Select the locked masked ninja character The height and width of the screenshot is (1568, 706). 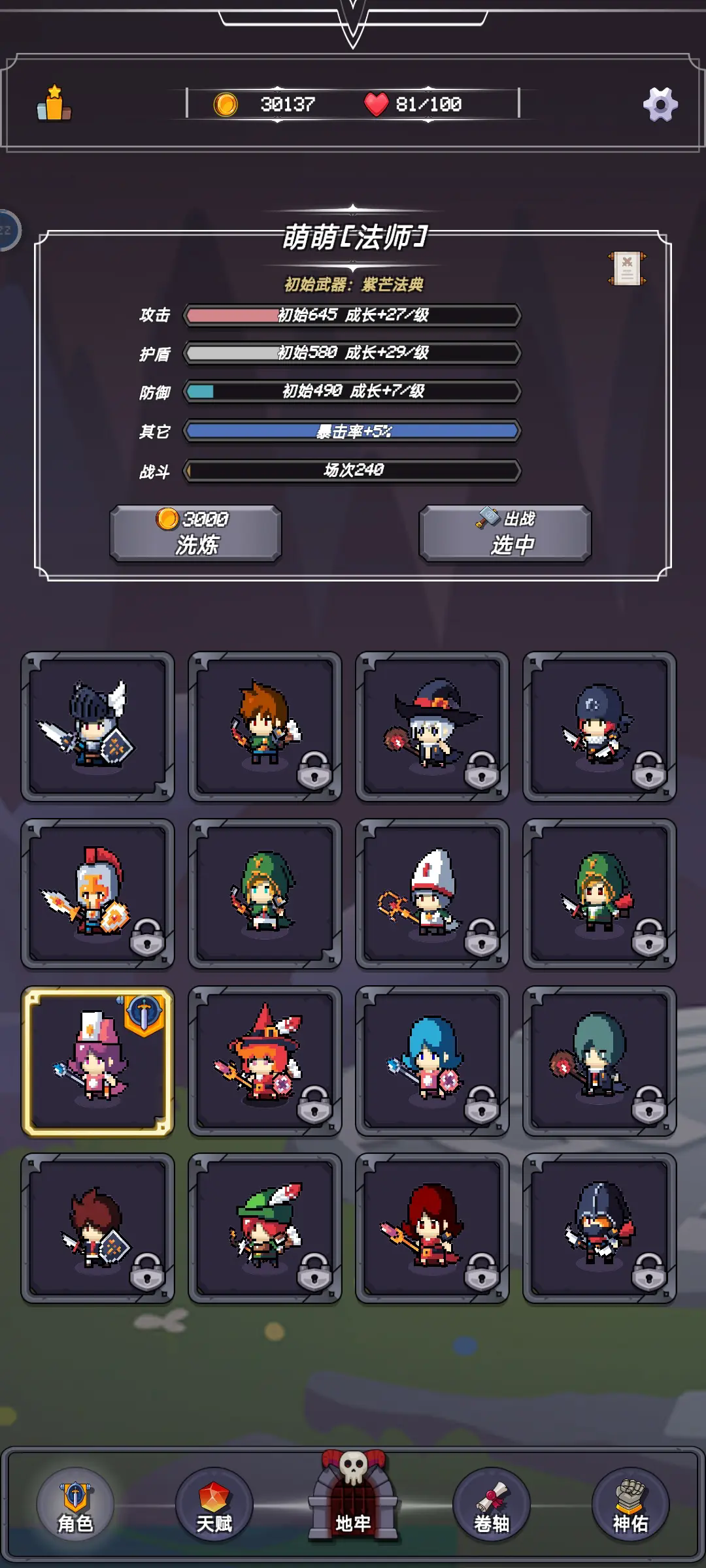(599, 1228)
